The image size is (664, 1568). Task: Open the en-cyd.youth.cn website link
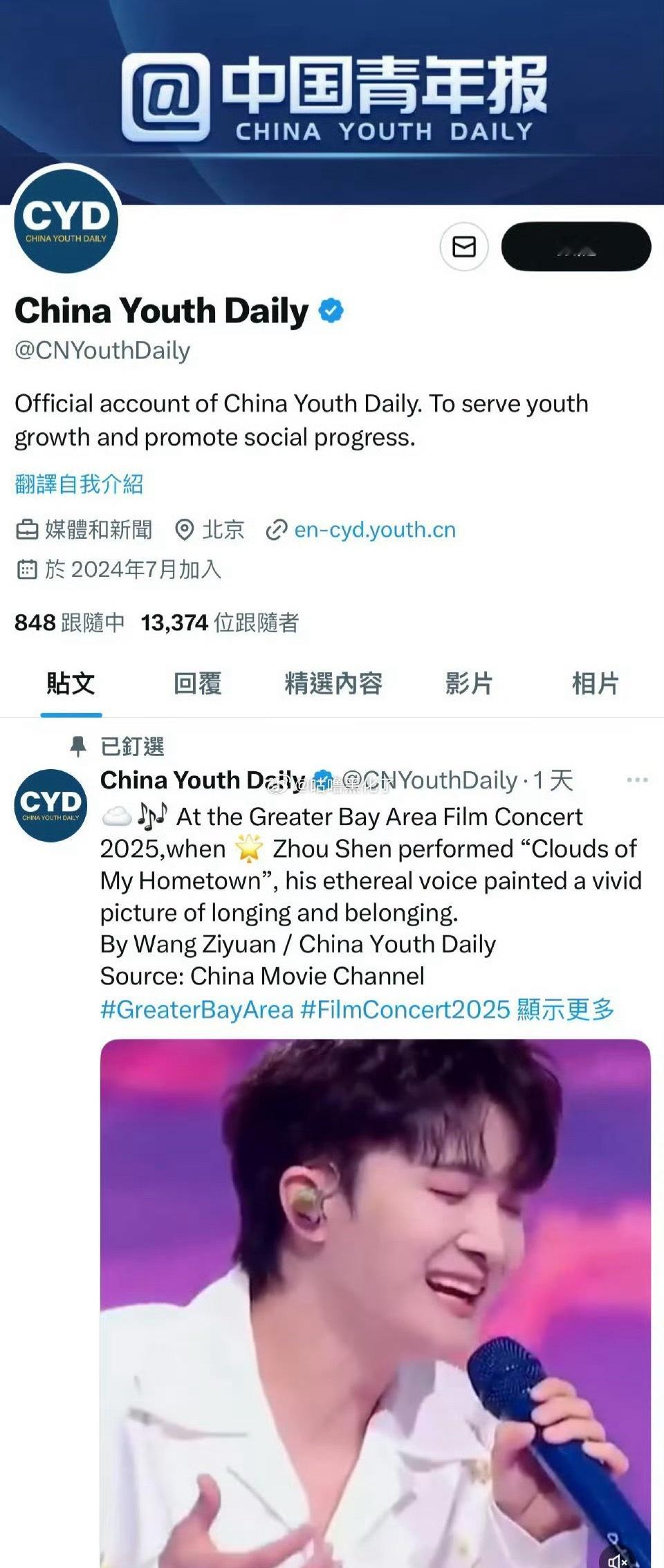(374, 530)
